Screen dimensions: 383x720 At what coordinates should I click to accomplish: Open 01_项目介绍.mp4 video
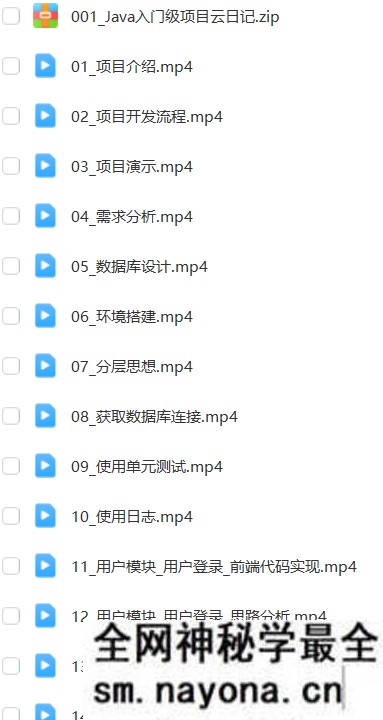pos(132,67)
